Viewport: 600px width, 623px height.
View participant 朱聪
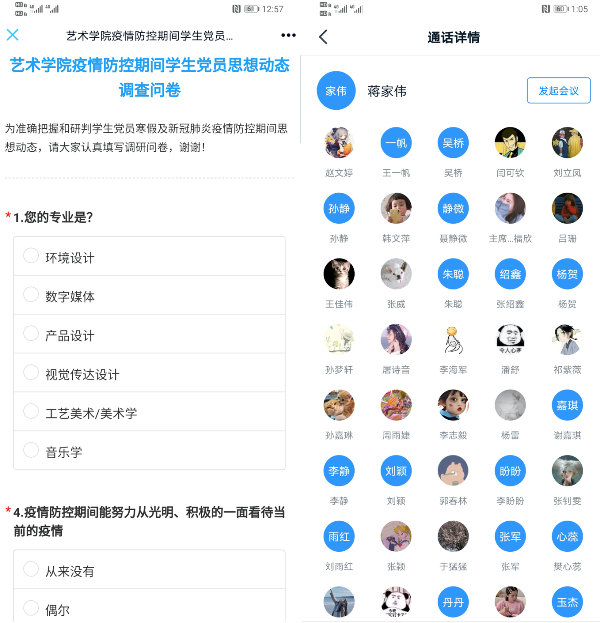[453, 273]
